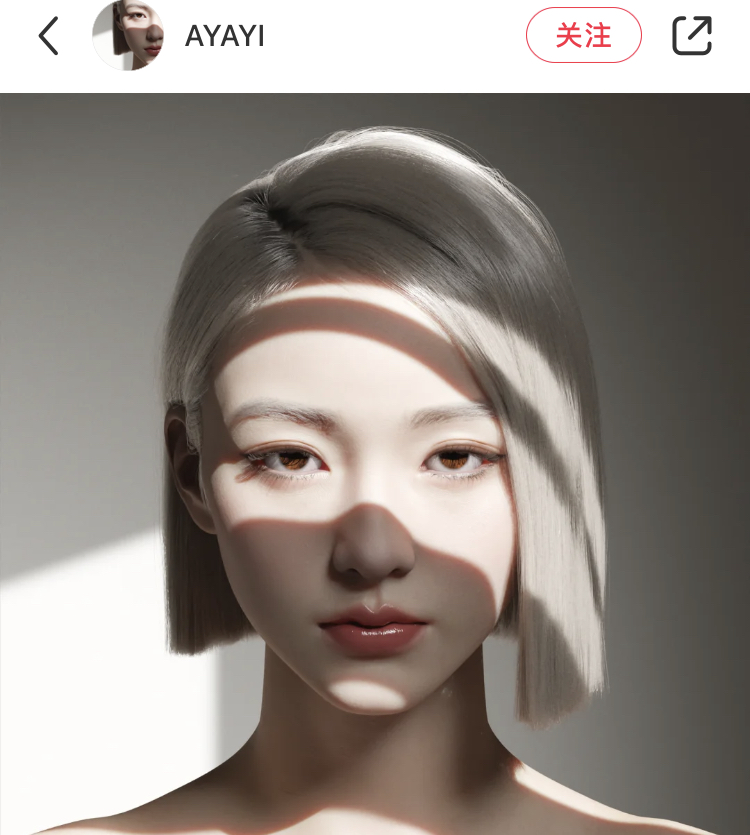This screenshot has width=750, height=835.
Task: Open AYAYI's profile avatar
Action: pos(128,36)
